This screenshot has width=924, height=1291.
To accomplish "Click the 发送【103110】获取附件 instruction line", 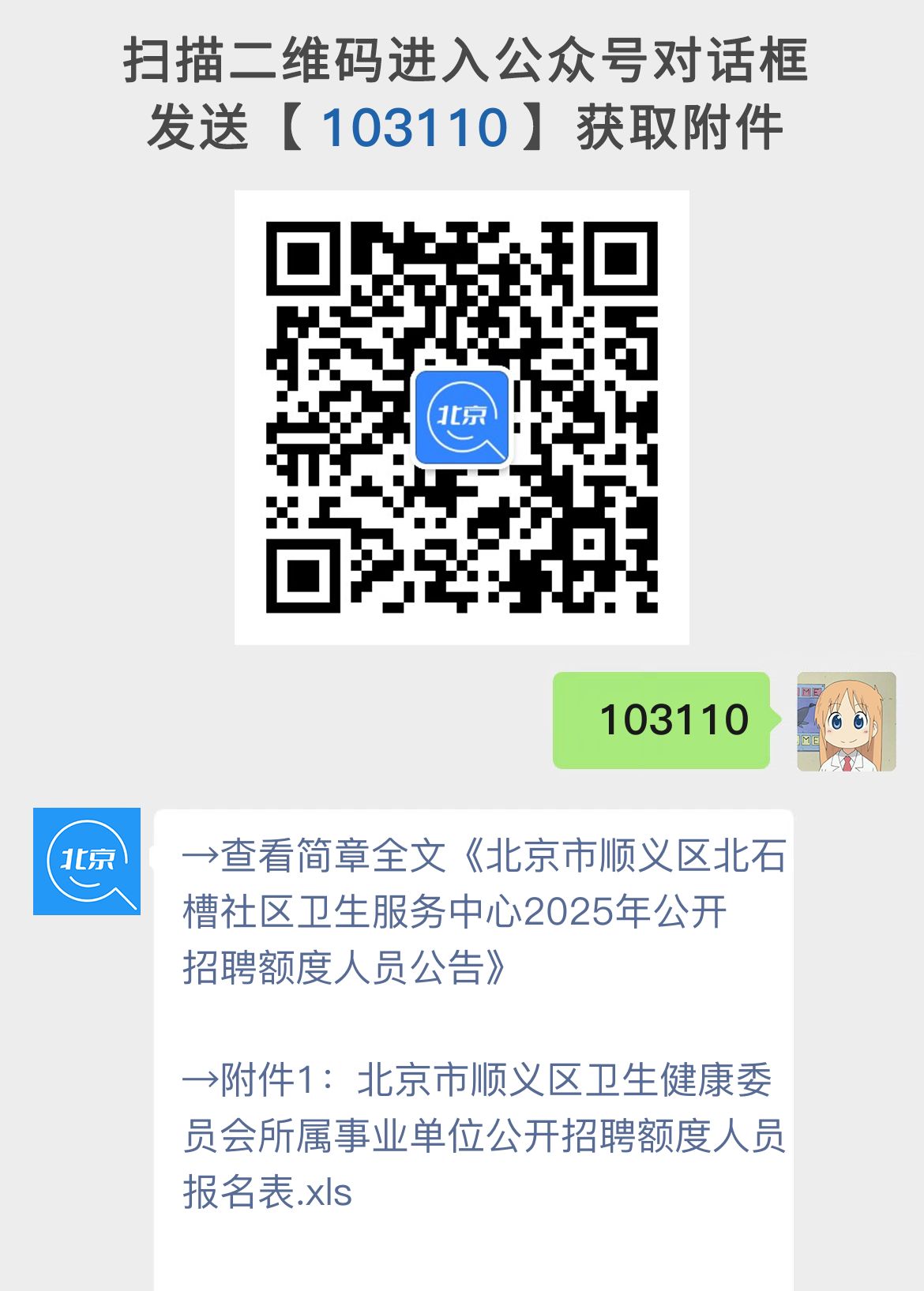I will [462, 126].
